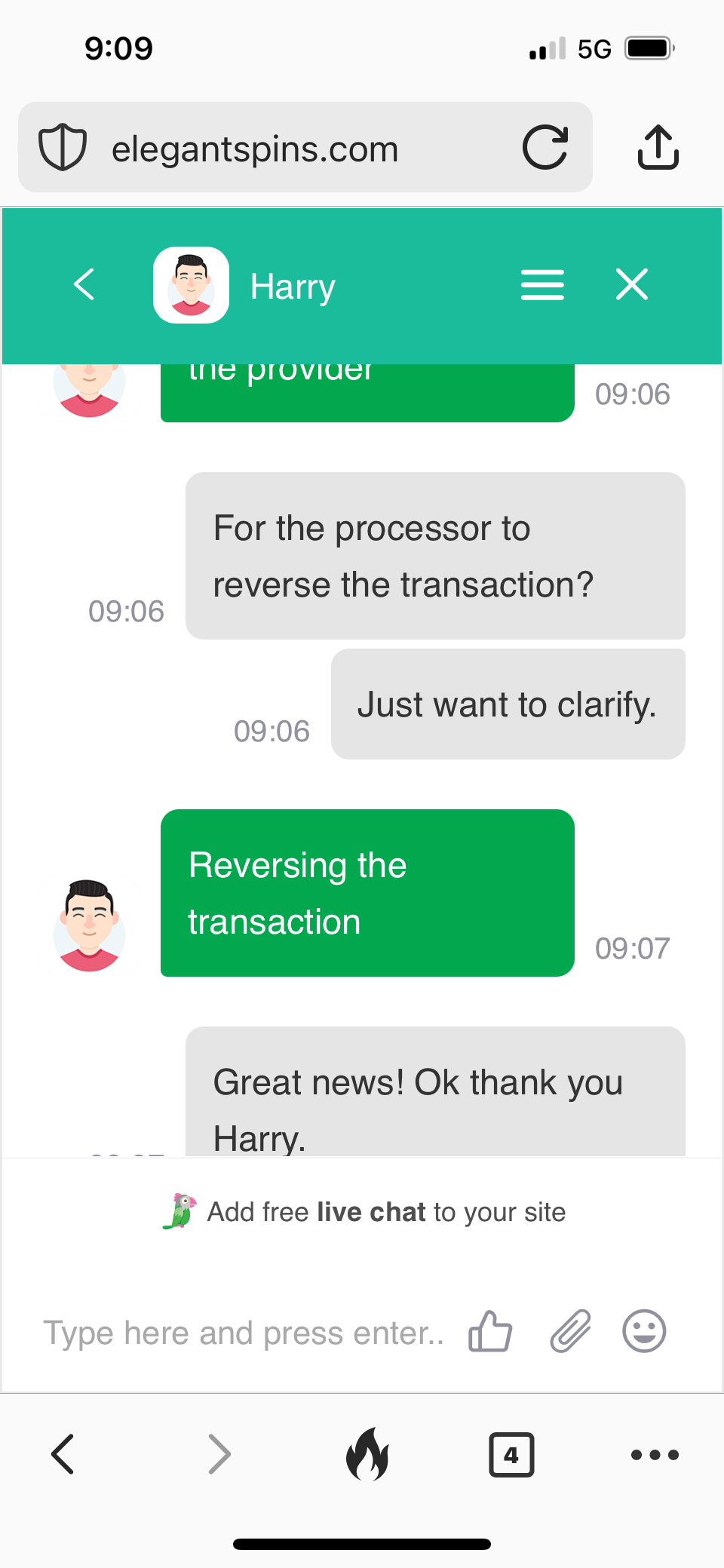The image size is (724, 1568).
Task: Open the emoji picker
Action: click(x=644, y=1331)
